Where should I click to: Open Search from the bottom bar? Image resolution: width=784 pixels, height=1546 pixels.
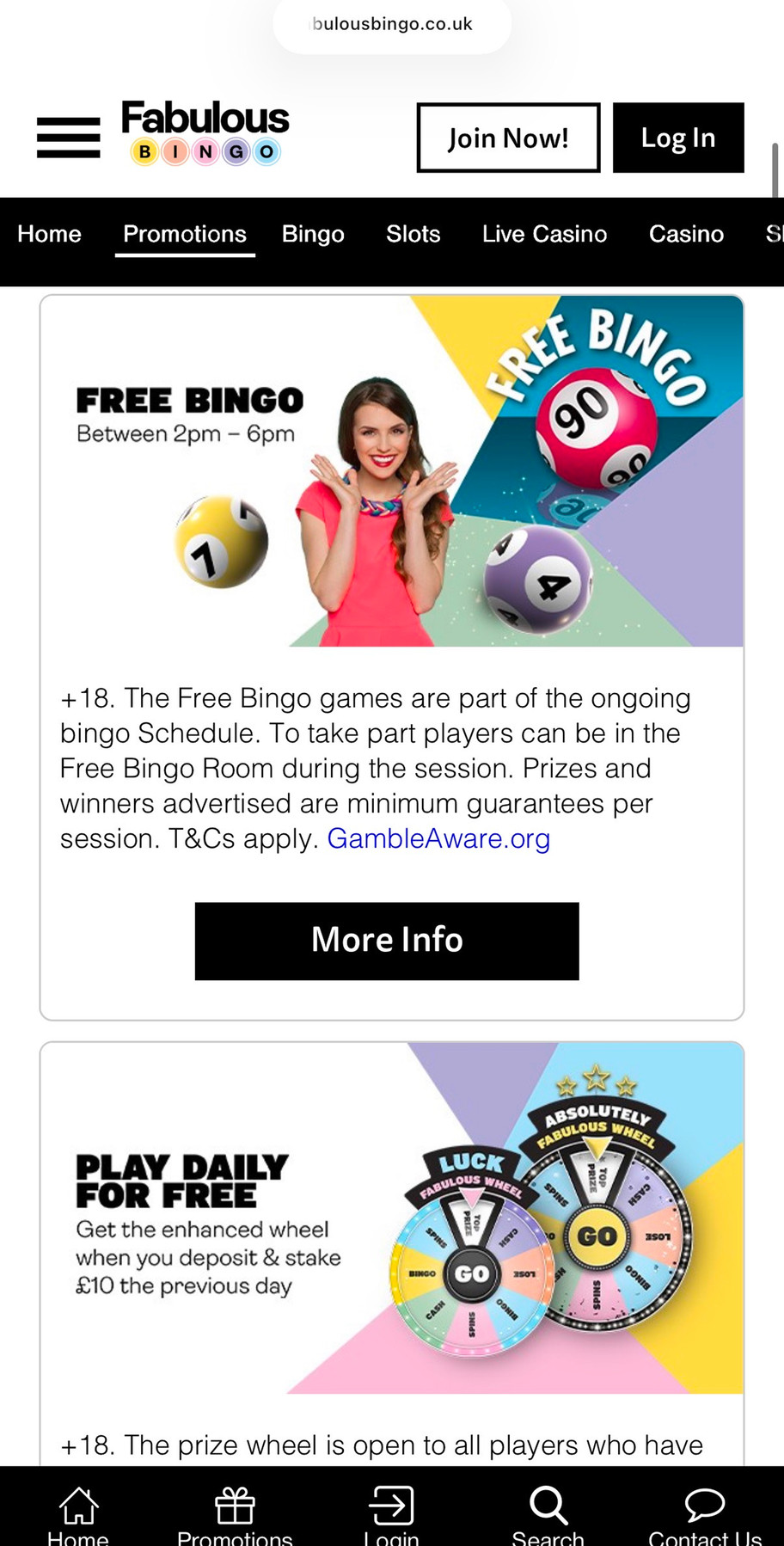point(548,1513)
